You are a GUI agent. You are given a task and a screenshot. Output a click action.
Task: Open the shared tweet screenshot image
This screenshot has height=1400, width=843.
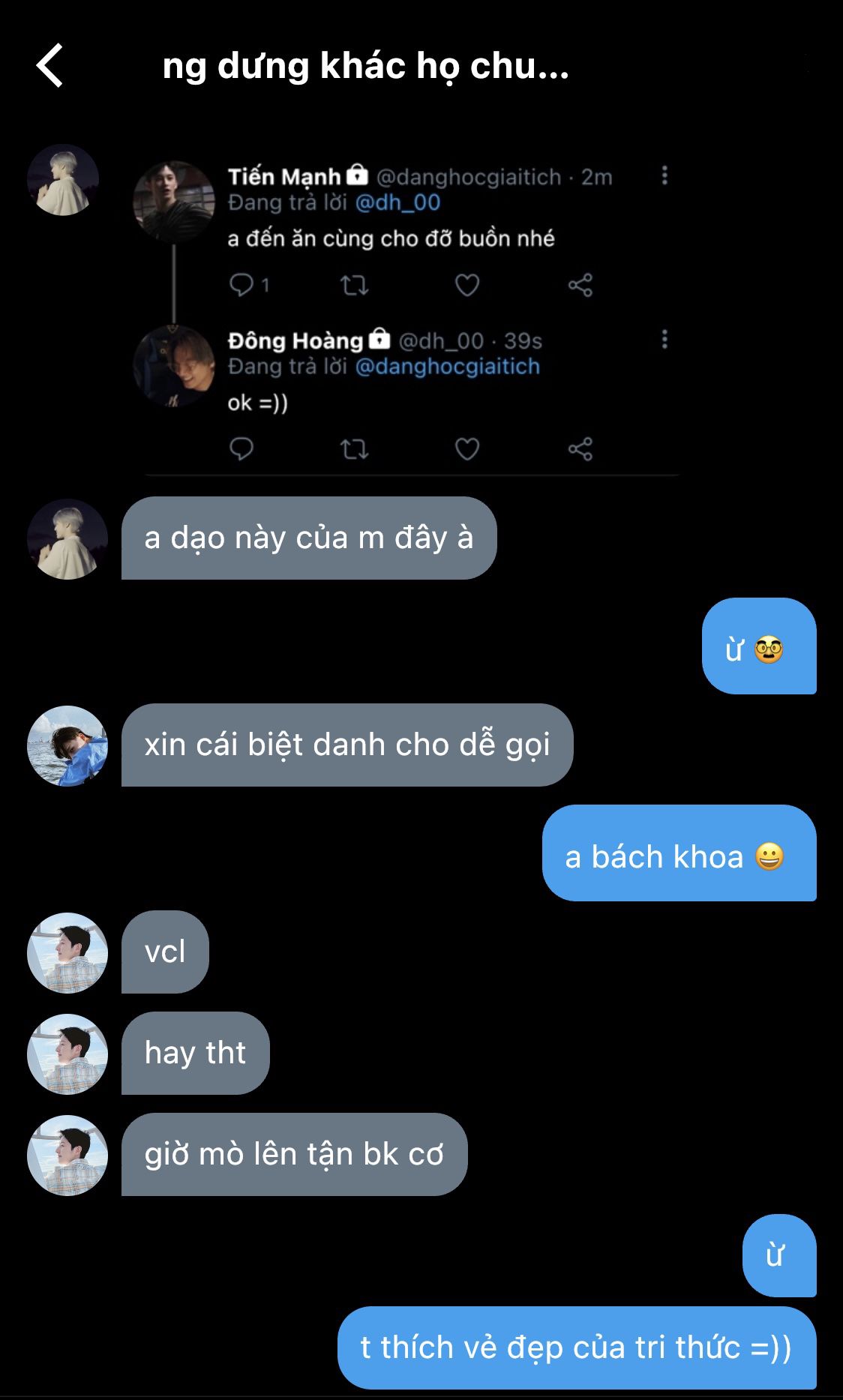click(409, 311)
